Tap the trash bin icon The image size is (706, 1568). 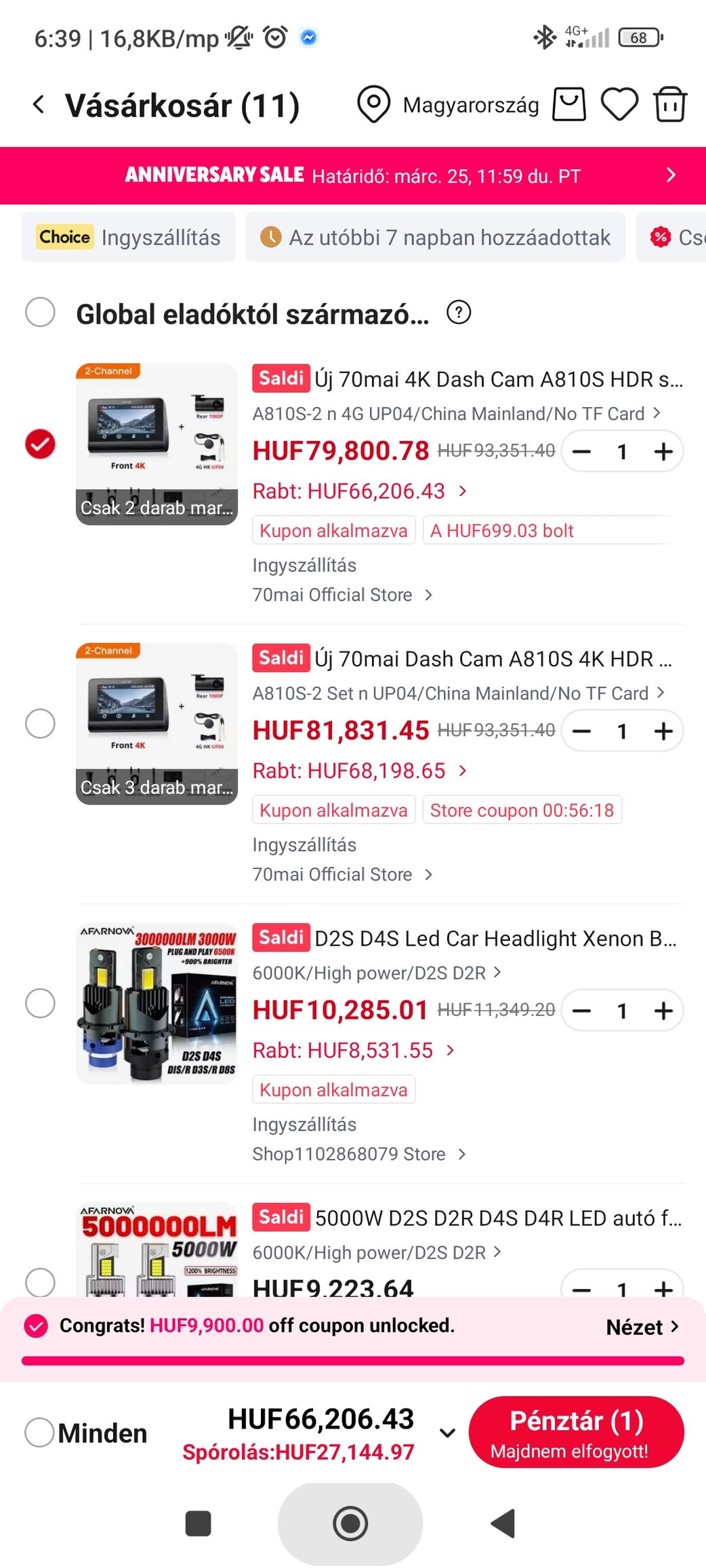pyautogui.click(x=670, y=105)
